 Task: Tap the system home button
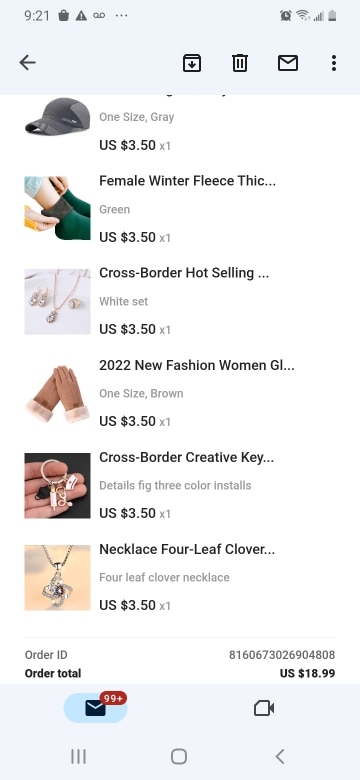[179, 757]
